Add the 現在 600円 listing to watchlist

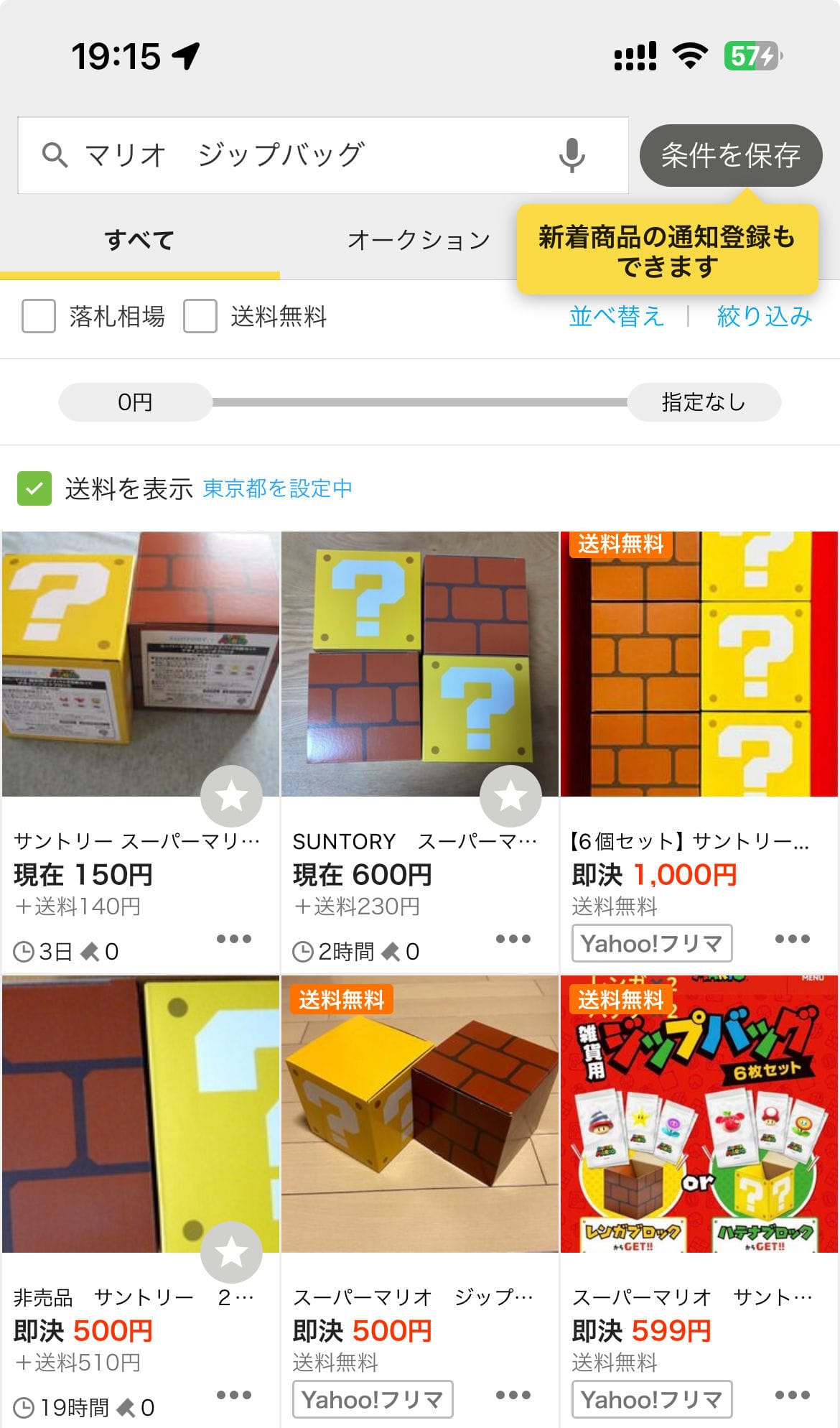[x=510, y=796]
